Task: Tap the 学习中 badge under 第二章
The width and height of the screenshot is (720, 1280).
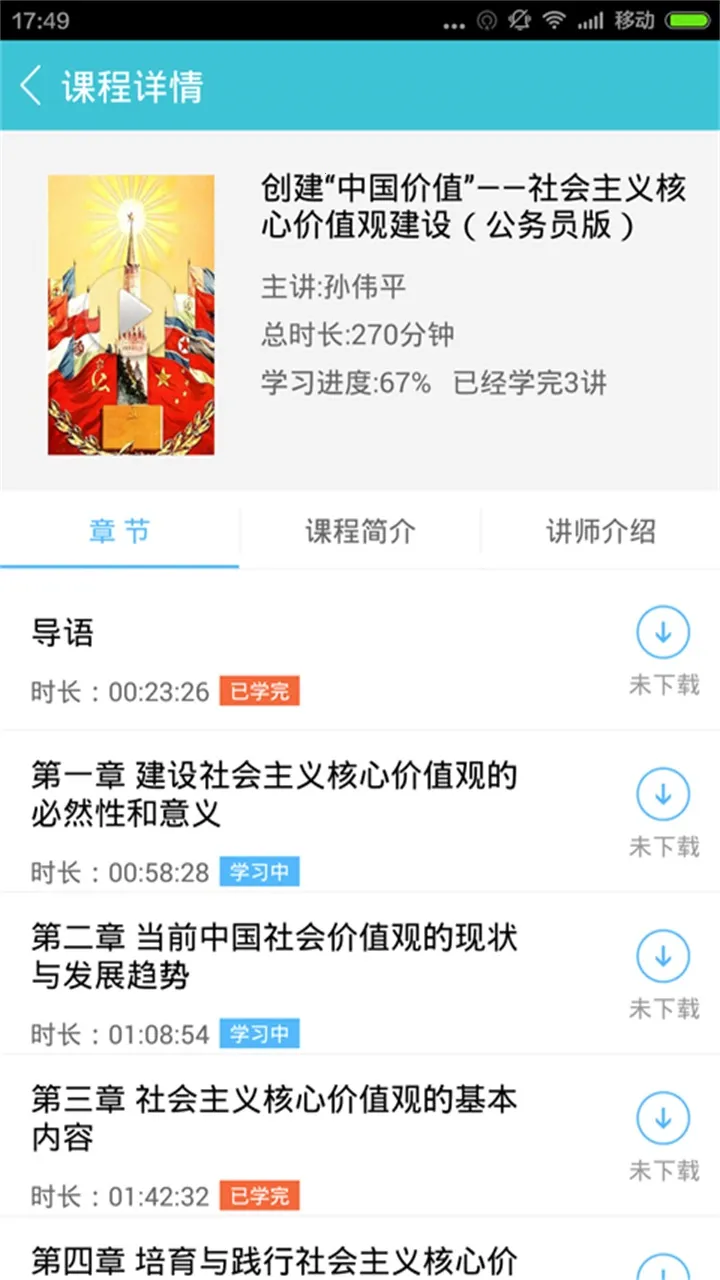Action: 259,1033
